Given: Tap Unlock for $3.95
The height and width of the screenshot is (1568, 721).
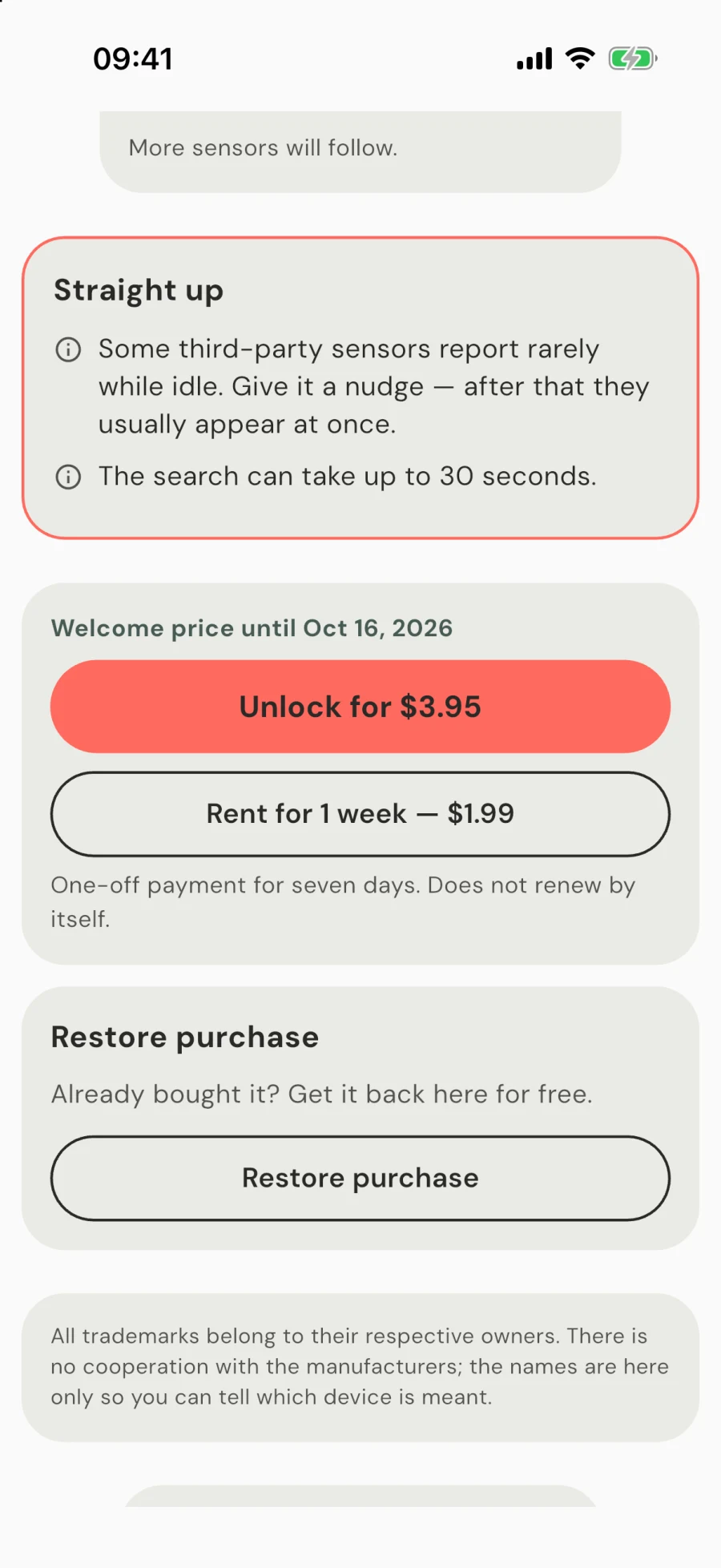Looking at the screenshot, I should coord(360,707).
